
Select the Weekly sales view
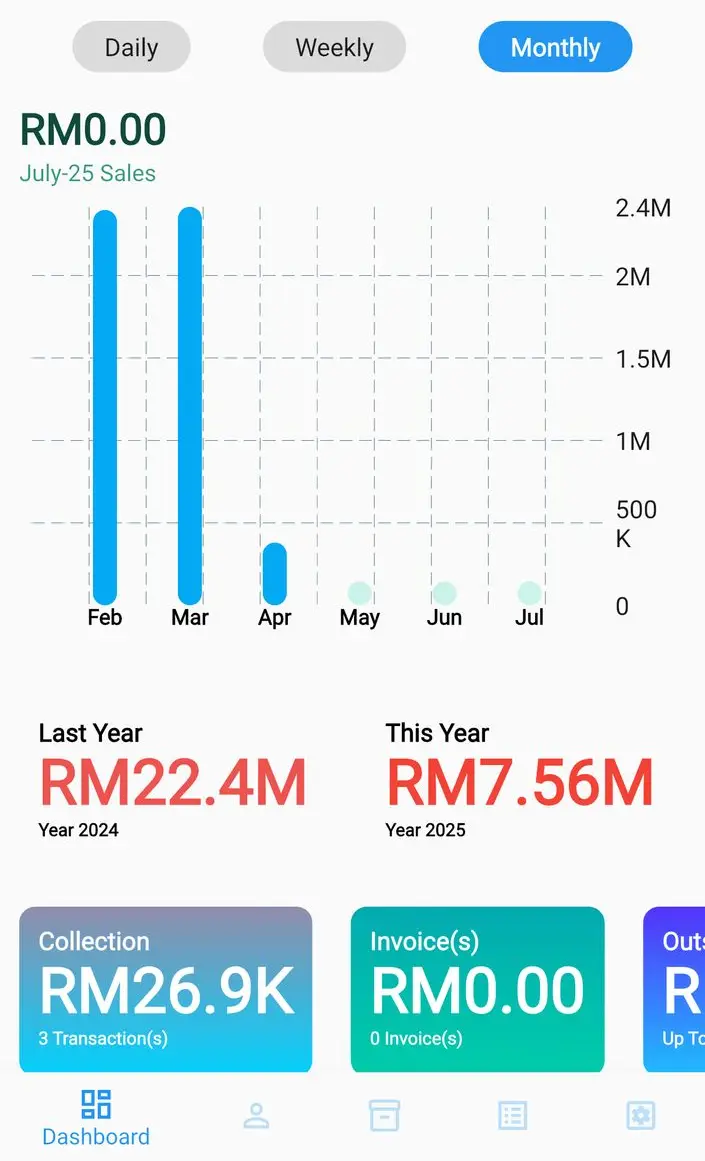point(334,47)
